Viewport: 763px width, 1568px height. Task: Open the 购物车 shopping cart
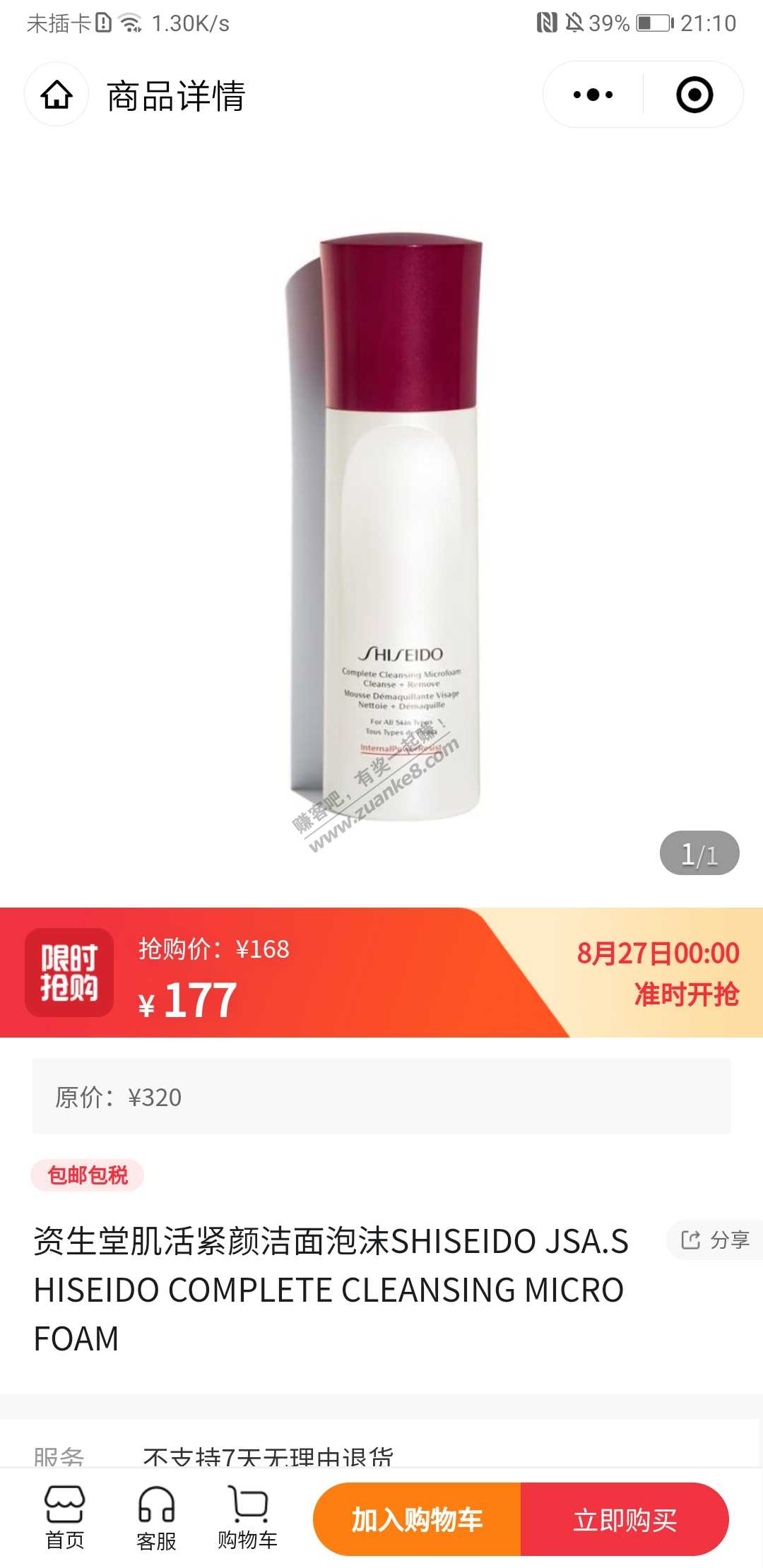(x=247, y=1518)
